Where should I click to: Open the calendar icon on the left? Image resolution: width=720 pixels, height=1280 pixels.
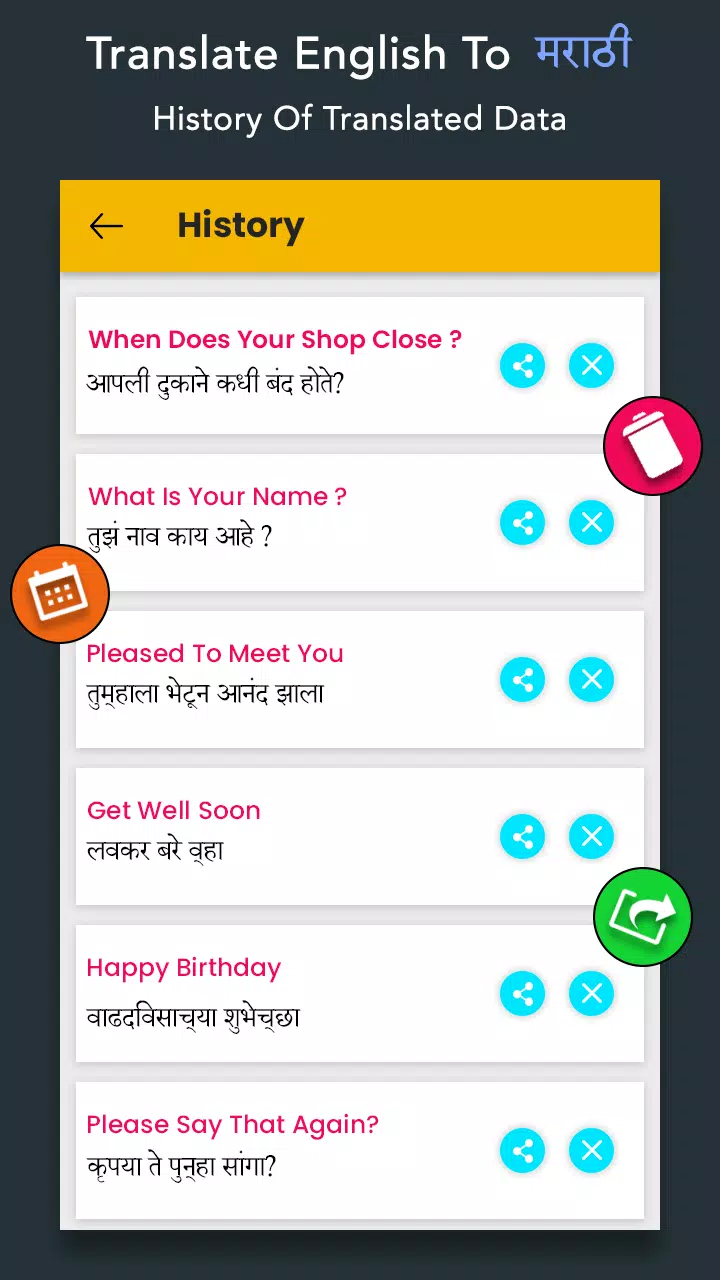click(x=60, y=593)
